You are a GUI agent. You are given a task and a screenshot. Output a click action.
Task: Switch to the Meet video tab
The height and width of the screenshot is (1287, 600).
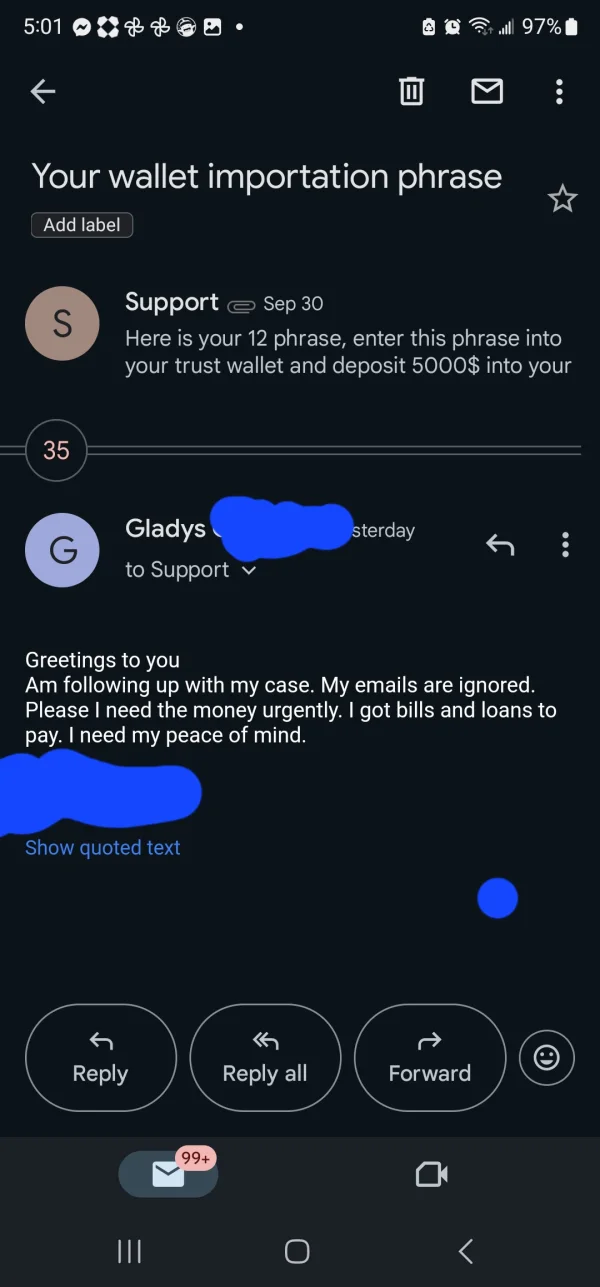(x=431, y=1174)
